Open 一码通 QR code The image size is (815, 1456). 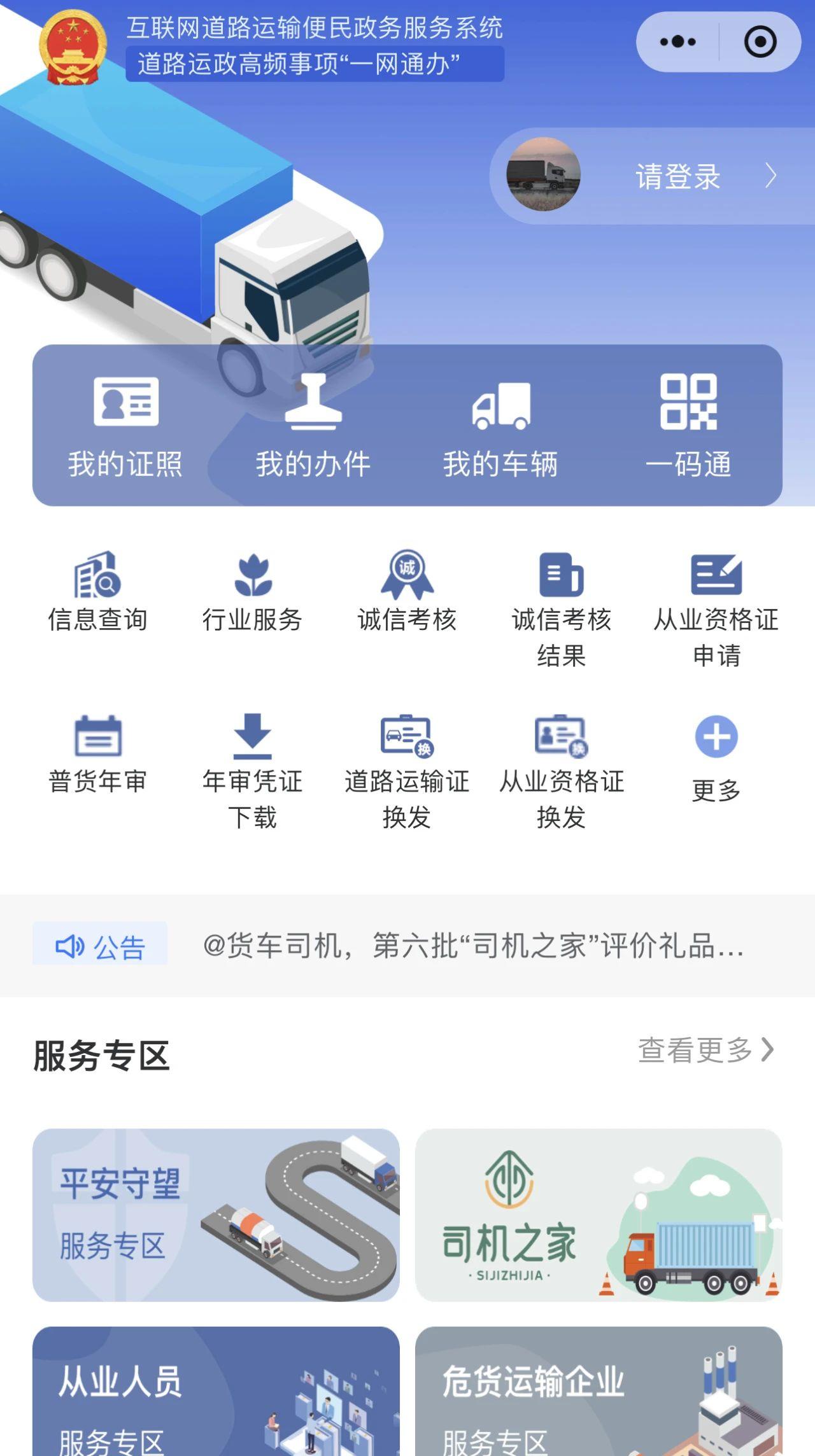(688, 426)
